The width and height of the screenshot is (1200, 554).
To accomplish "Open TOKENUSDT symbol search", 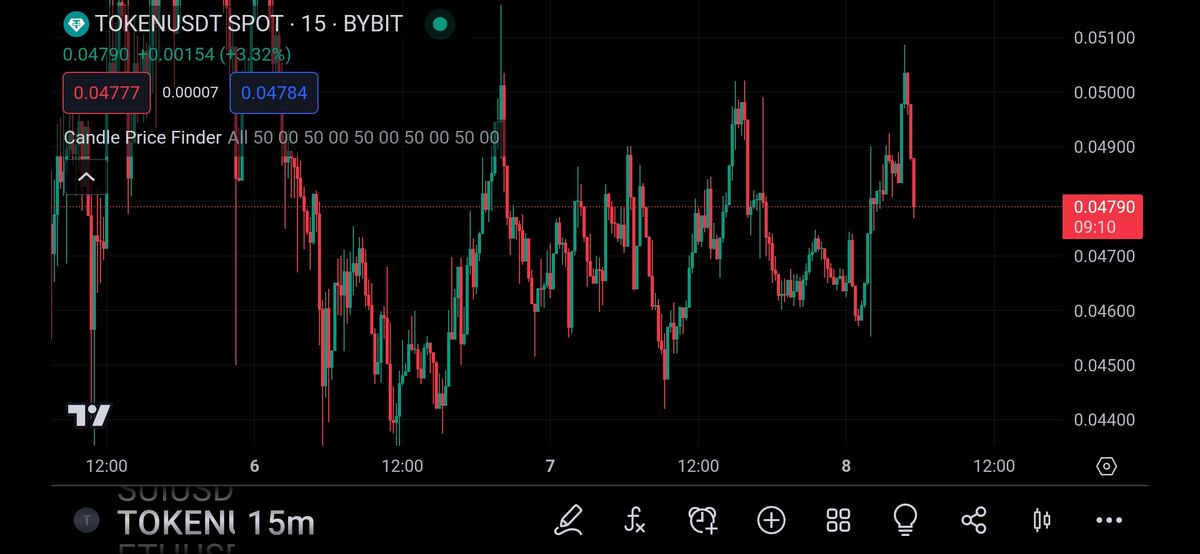I will click(x=175, y=522).
